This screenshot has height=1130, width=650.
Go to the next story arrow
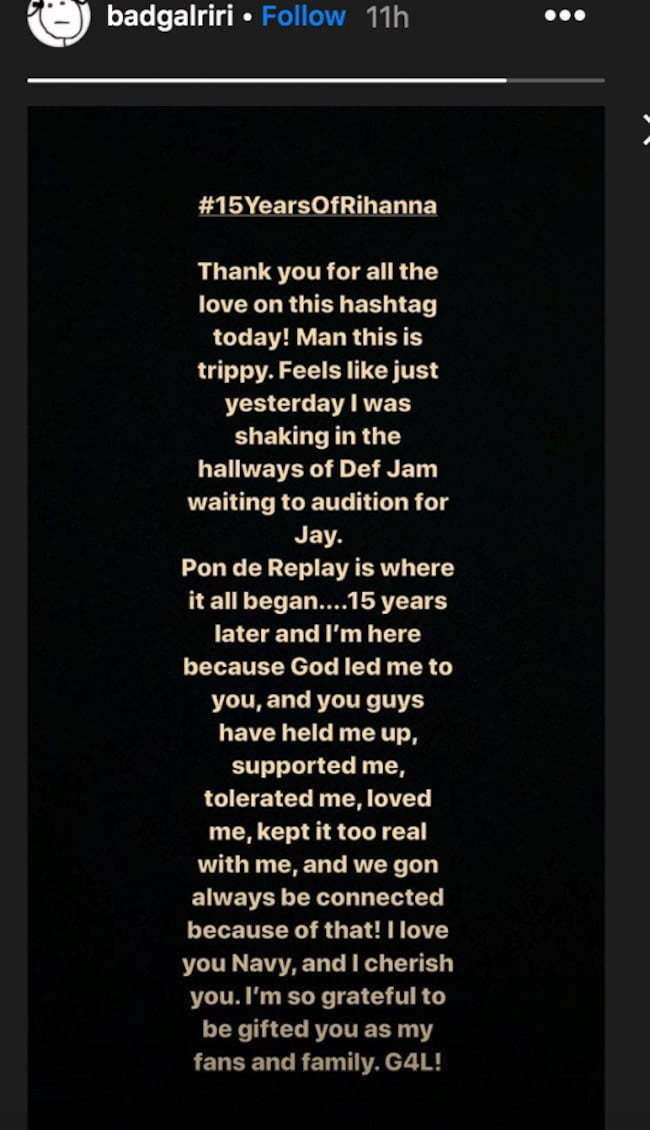coord(646,130)
